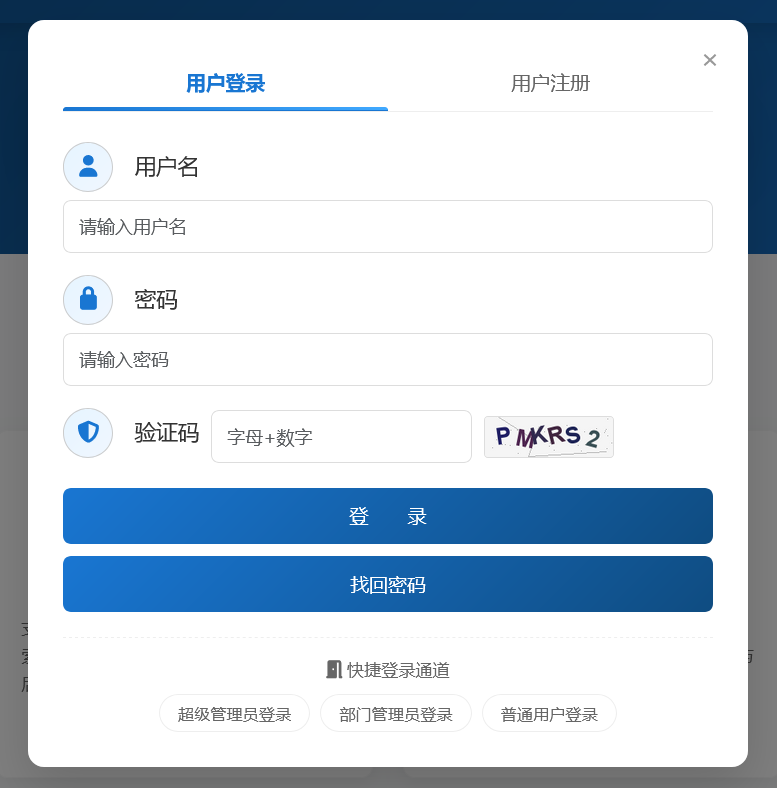Viewport: 777px width, 788px height.
Task: Click the 请输入用户名 input field
Action: point(387,226)
